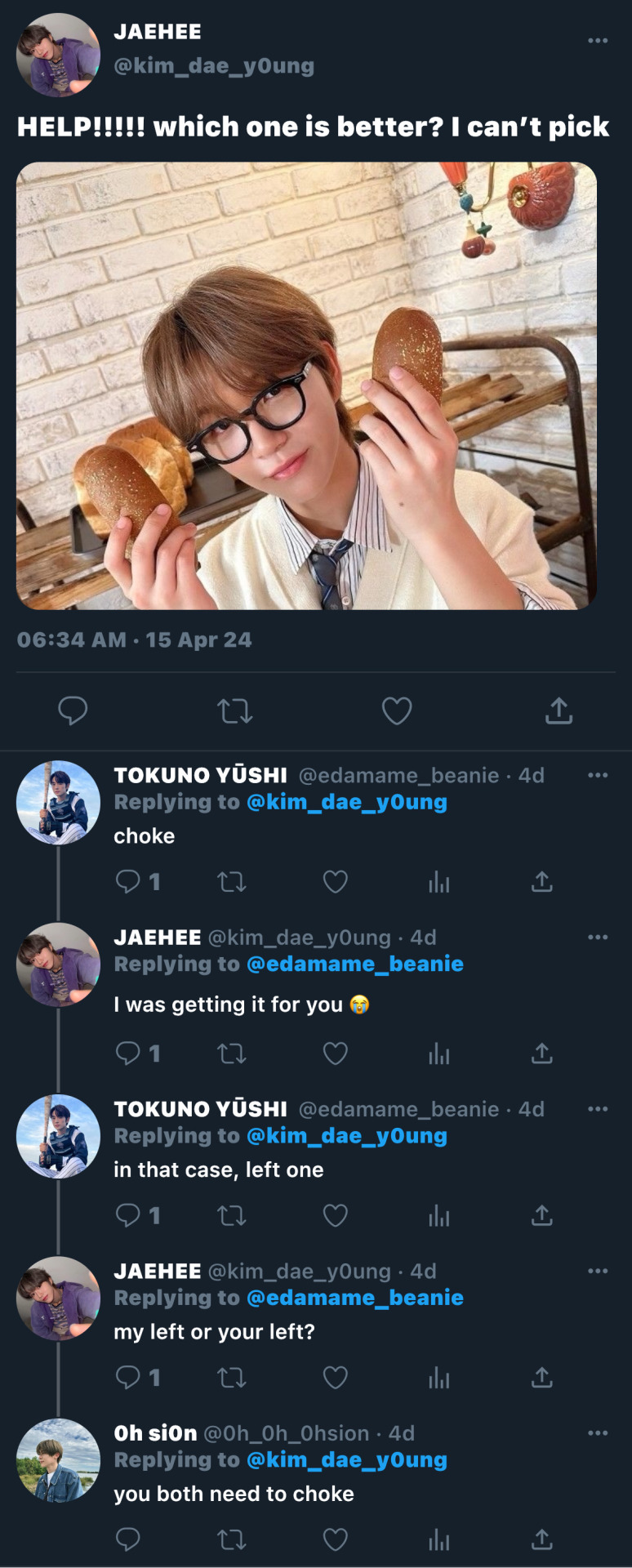Like the 'which one is better' tweet

[397, 710]
